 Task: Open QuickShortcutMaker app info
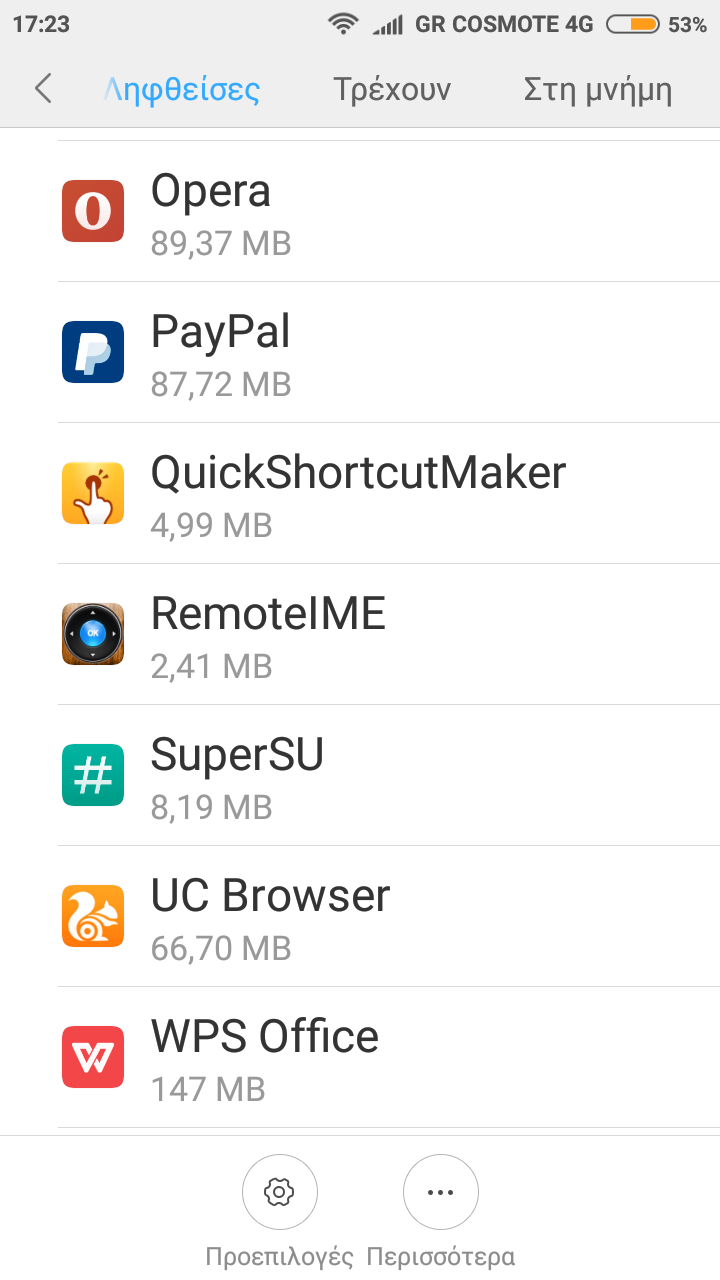360,493
